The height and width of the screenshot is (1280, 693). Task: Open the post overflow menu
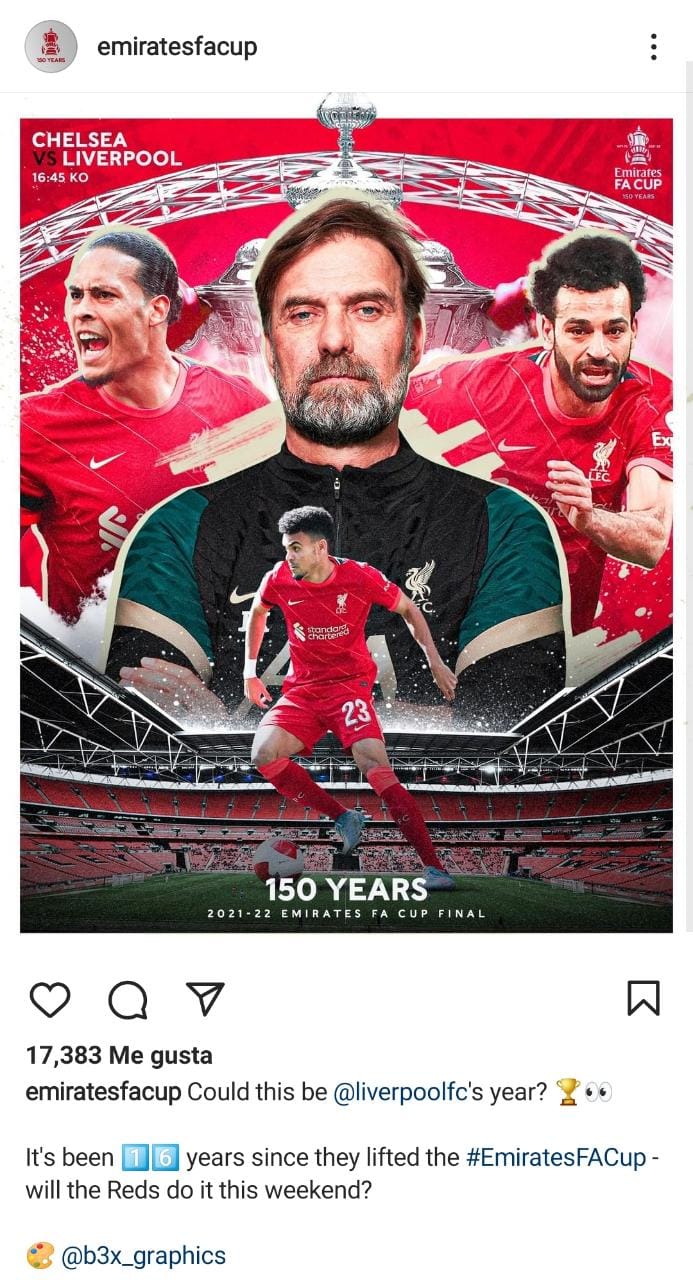click(653, 47)
